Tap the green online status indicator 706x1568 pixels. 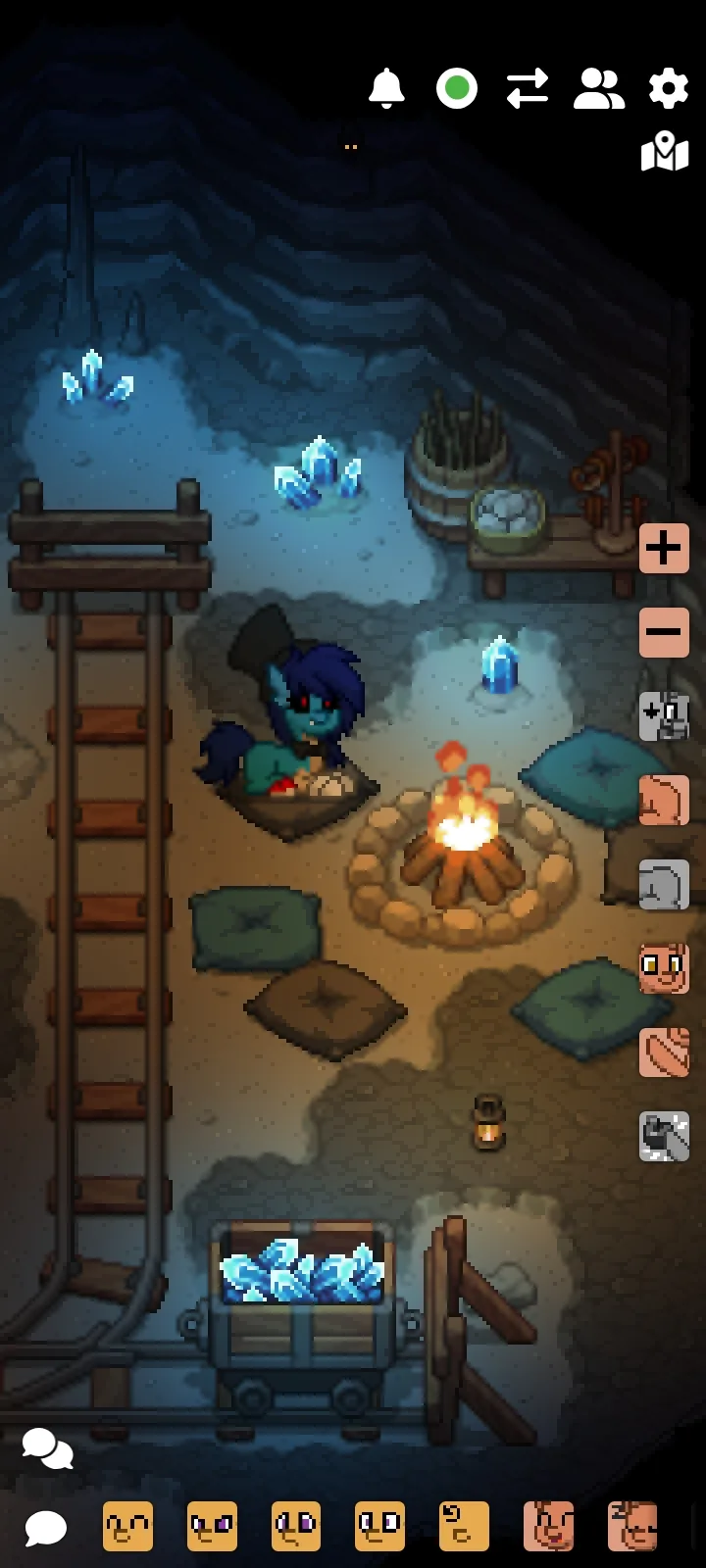(457, 88)
